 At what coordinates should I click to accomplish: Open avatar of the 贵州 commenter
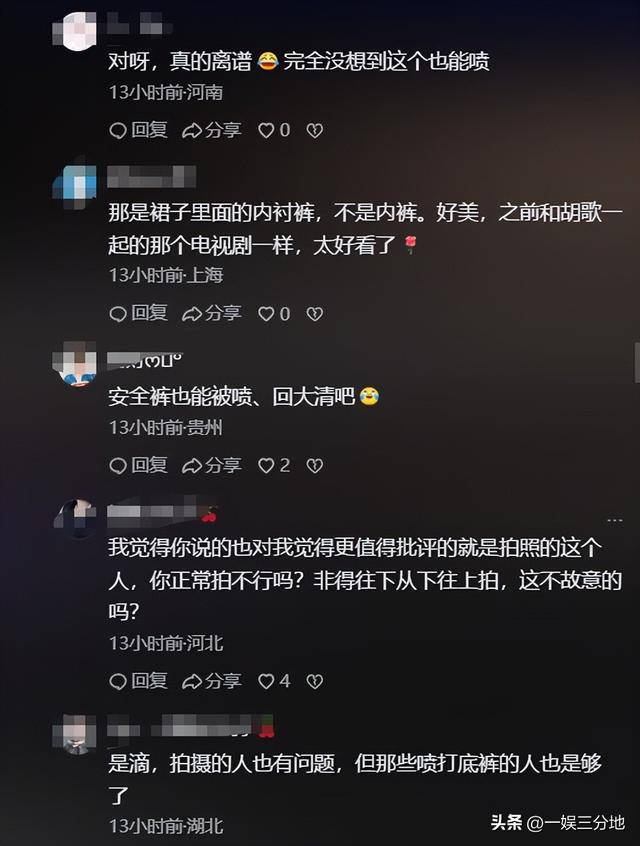78,365
